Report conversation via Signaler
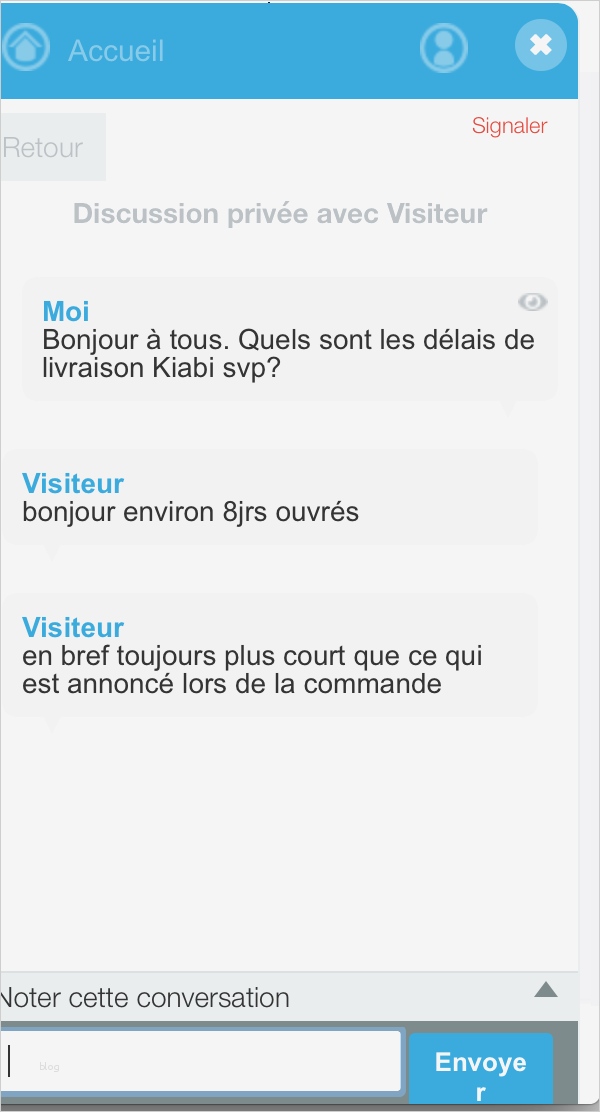Image resolution: width=600 pixels, height=1112 pixels. tap(509, 126)
